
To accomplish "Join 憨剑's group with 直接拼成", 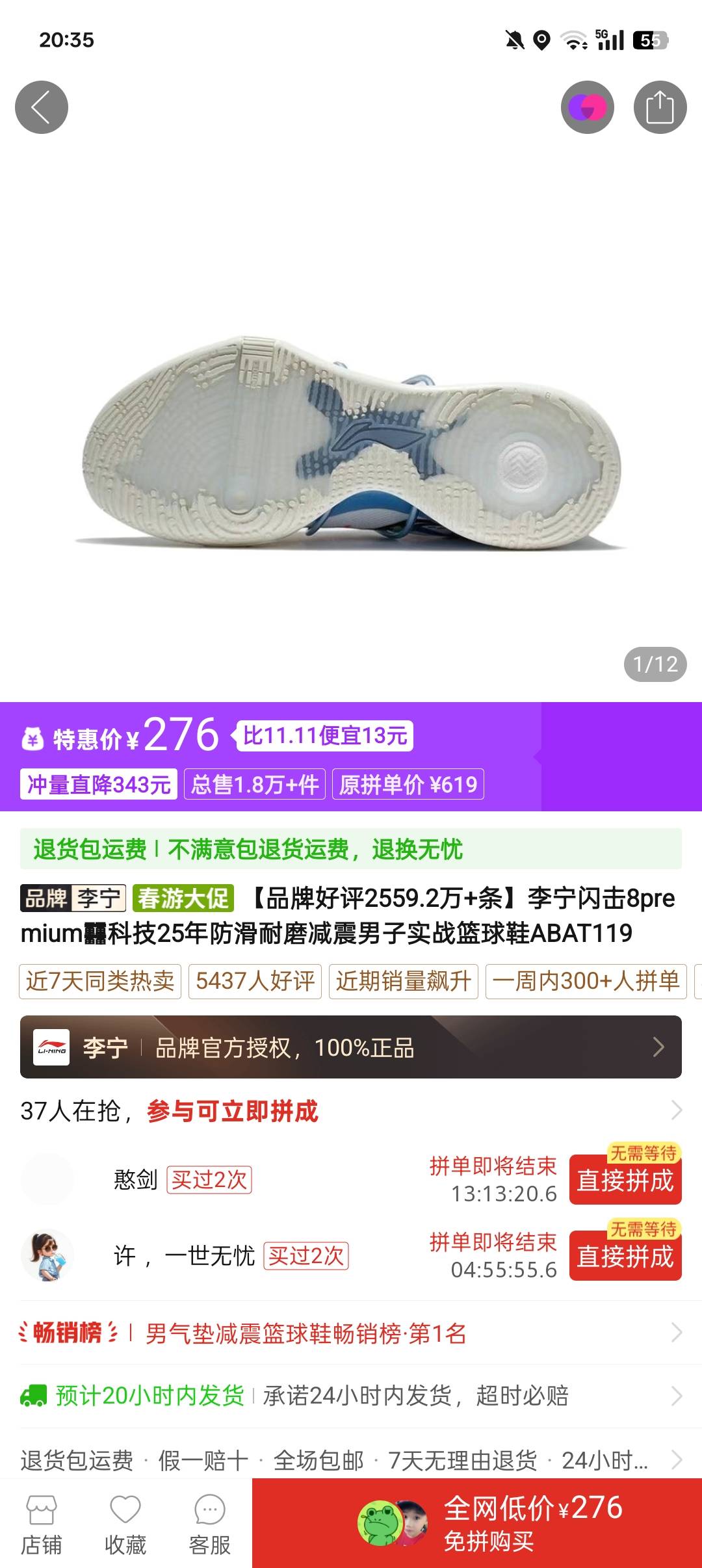I will click(625, 1180).
